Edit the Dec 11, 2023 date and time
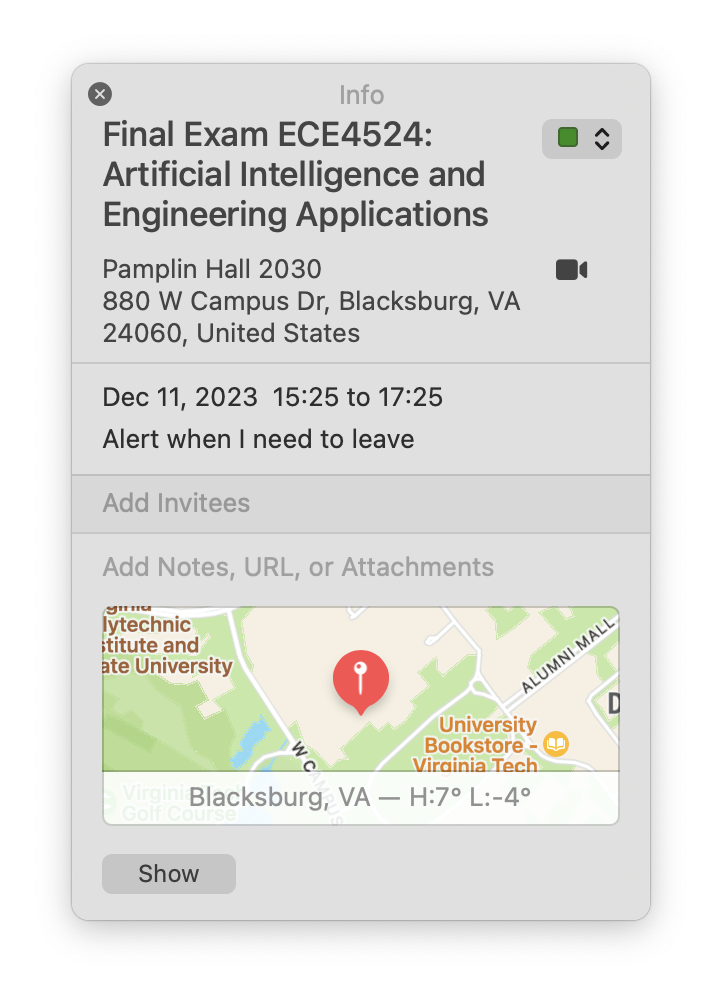The width and height of the screenshot is (722, 1000). pos(272,397)
